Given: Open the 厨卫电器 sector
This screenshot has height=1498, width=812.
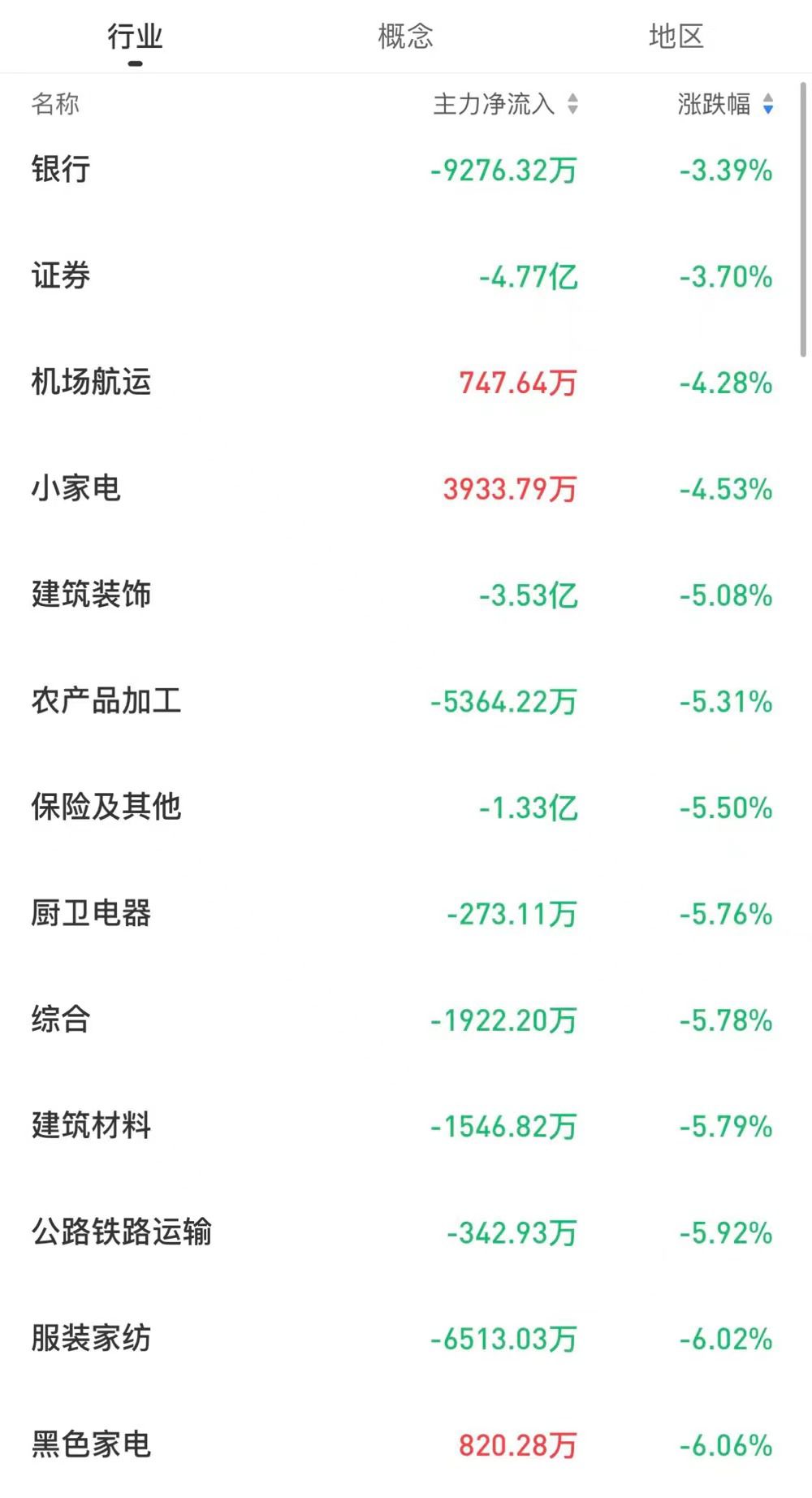Looking at the screenshot, I should [402, 914].
